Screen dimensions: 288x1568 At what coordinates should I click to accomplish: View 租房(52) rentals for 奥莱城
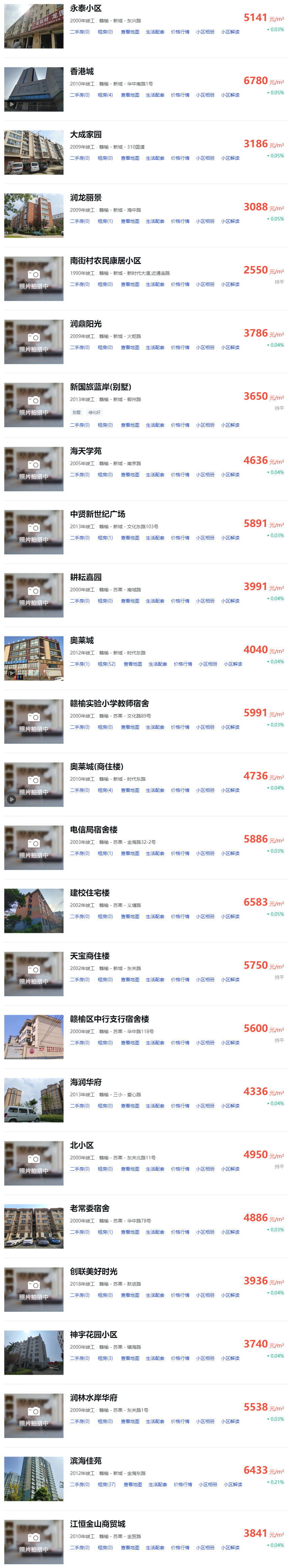tap(107, 664)
